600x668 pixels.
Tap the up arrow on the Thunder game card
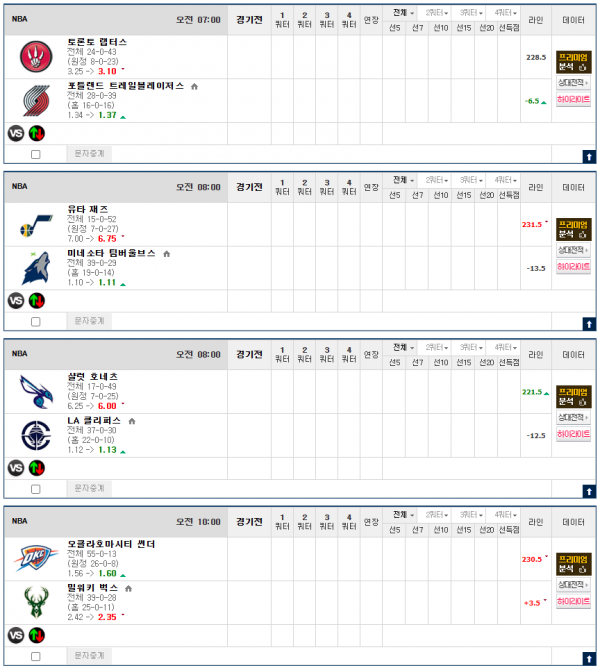(x=589, y=657)
